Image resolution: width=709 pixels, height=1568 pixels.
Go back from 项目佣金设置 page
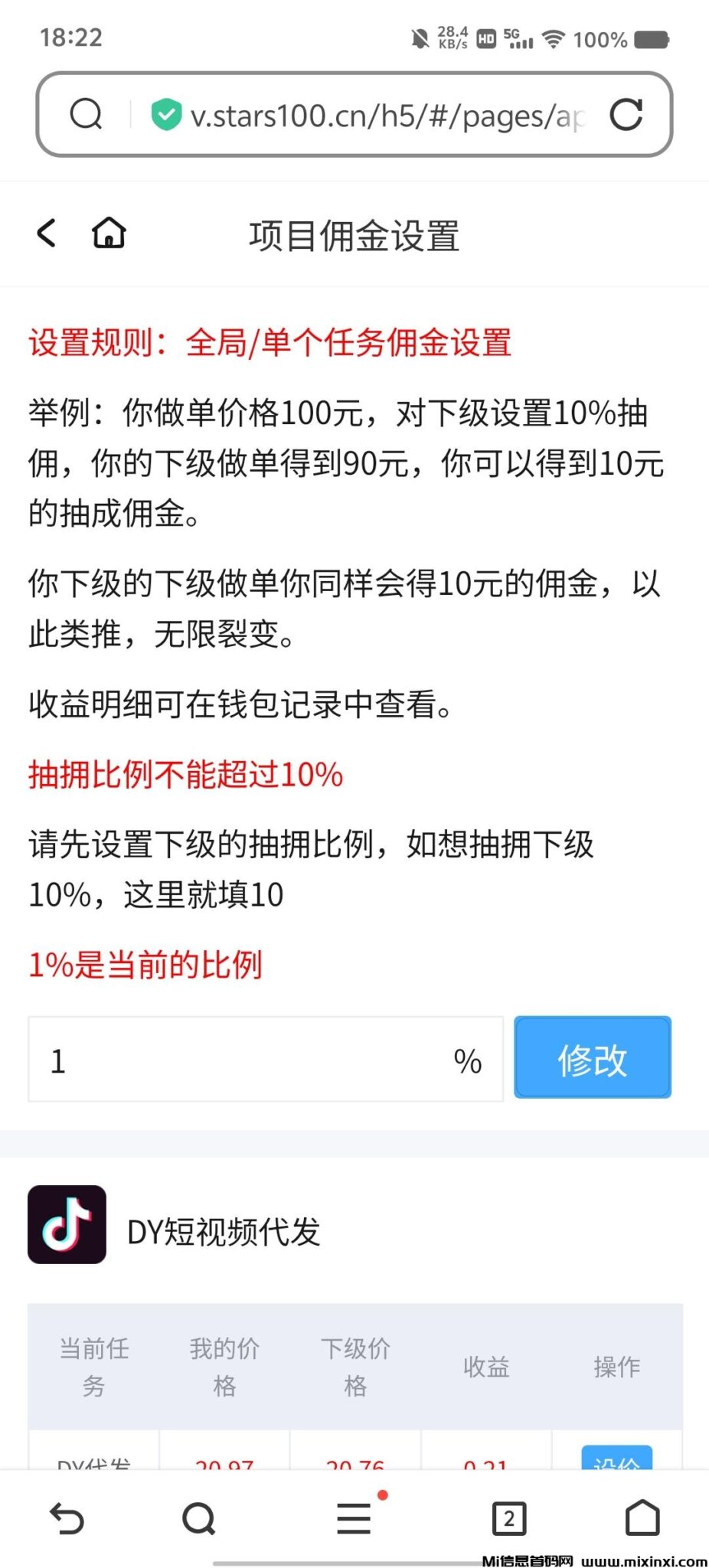[47, 234]
